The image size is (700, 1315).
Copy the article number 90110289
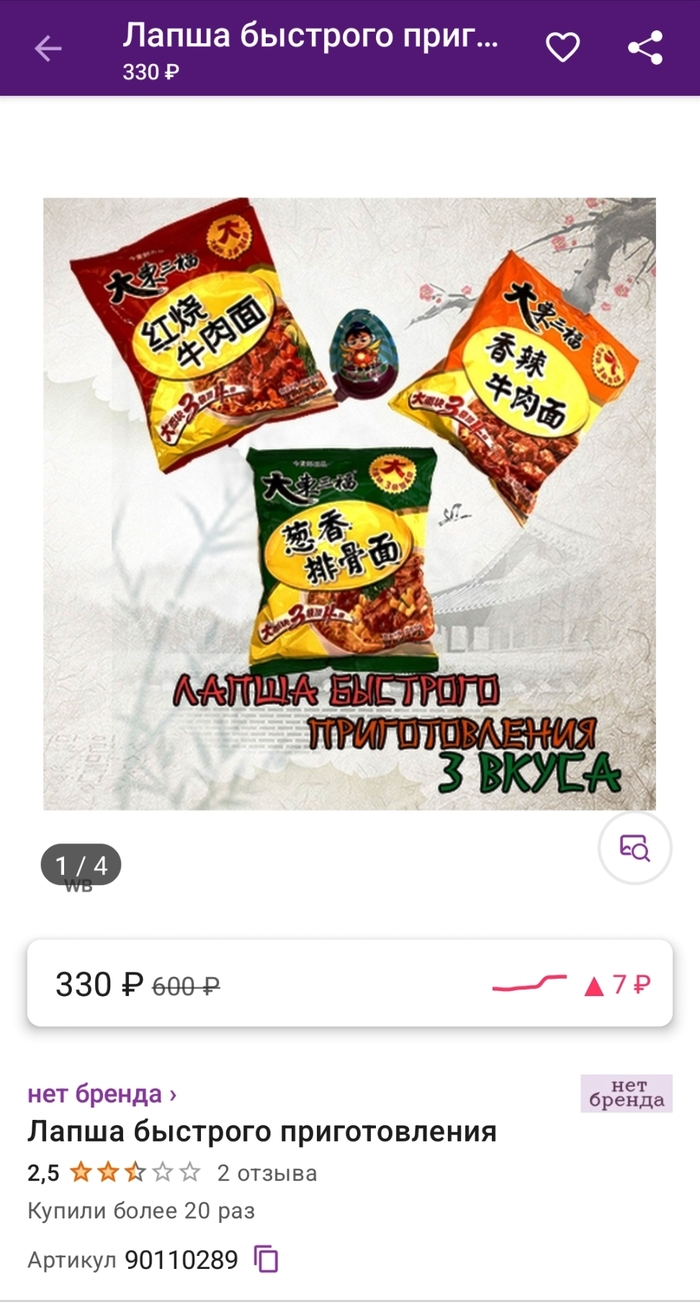(266, 1259)
